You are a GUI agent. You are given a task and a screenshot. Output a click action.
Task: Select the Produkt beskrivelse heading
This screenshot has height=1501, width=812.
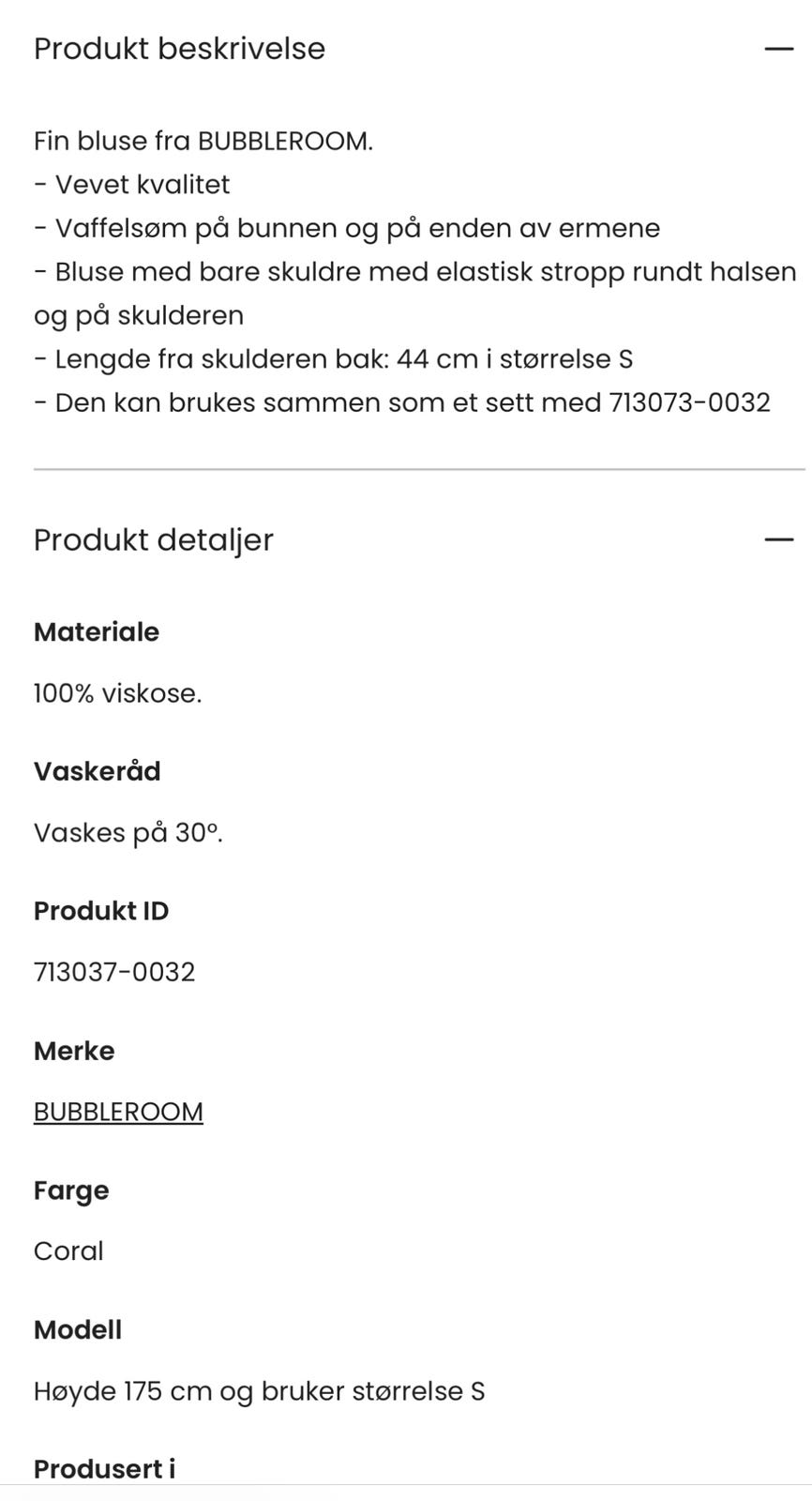pos(178,48)
